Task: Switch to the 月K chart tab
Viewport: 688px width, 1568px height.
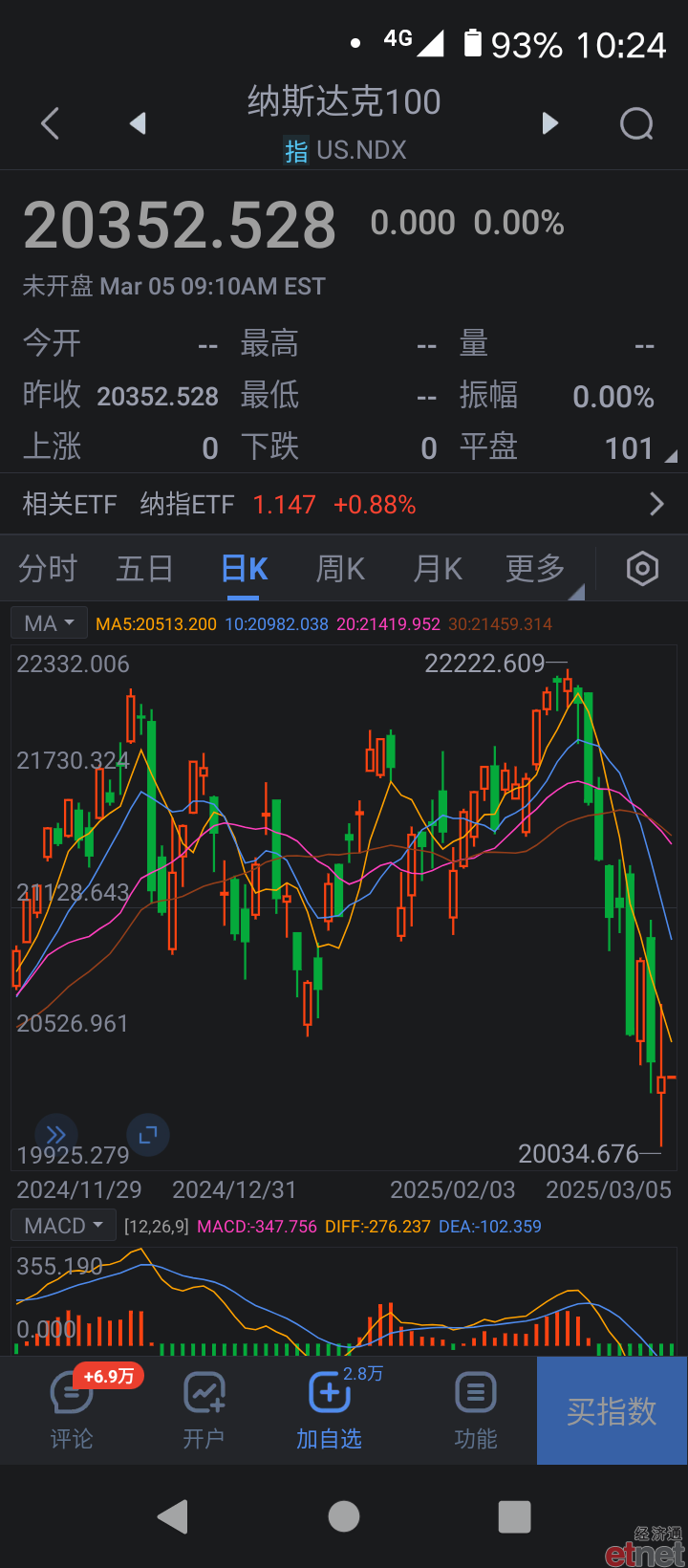Action: pyautogui.click(x=438, y=569)
